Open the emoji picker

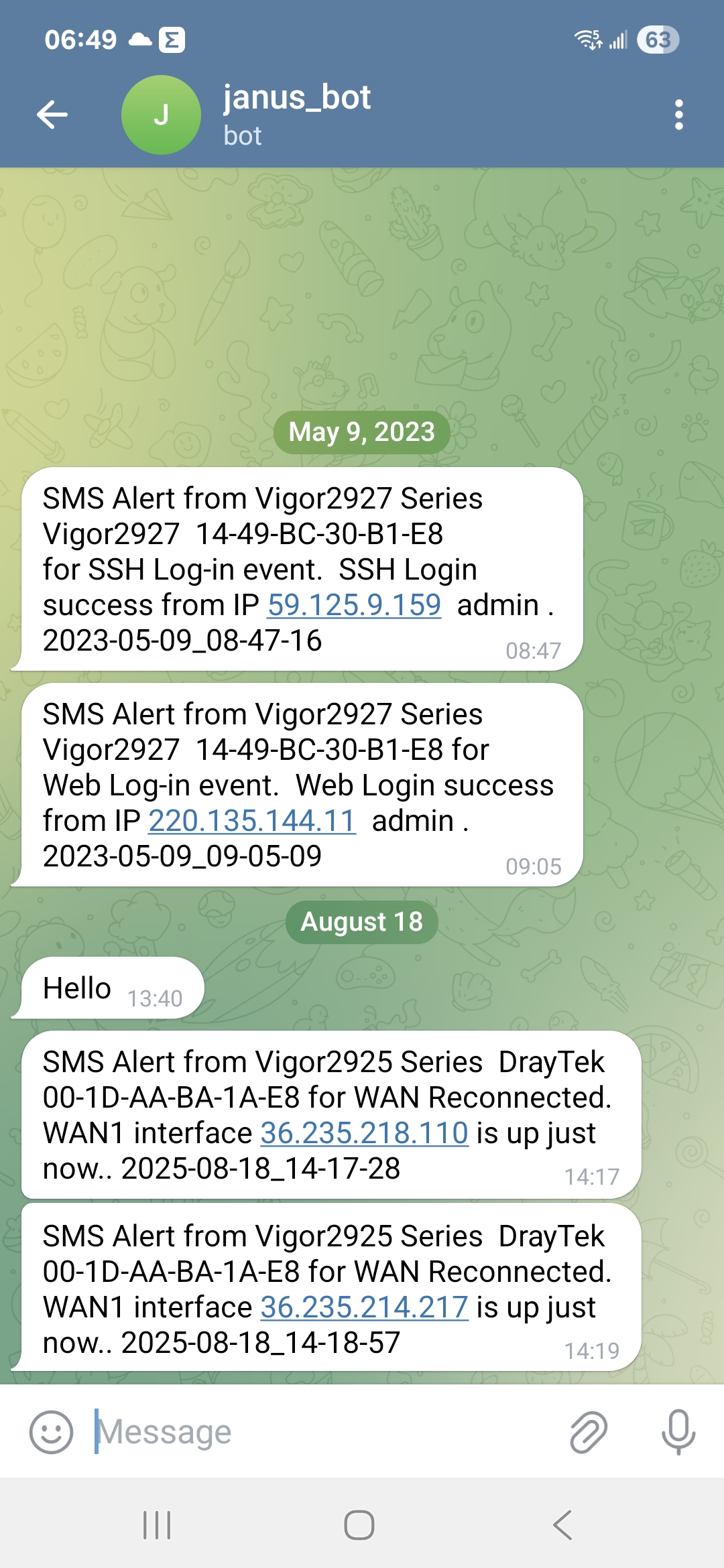[51, 1432]
